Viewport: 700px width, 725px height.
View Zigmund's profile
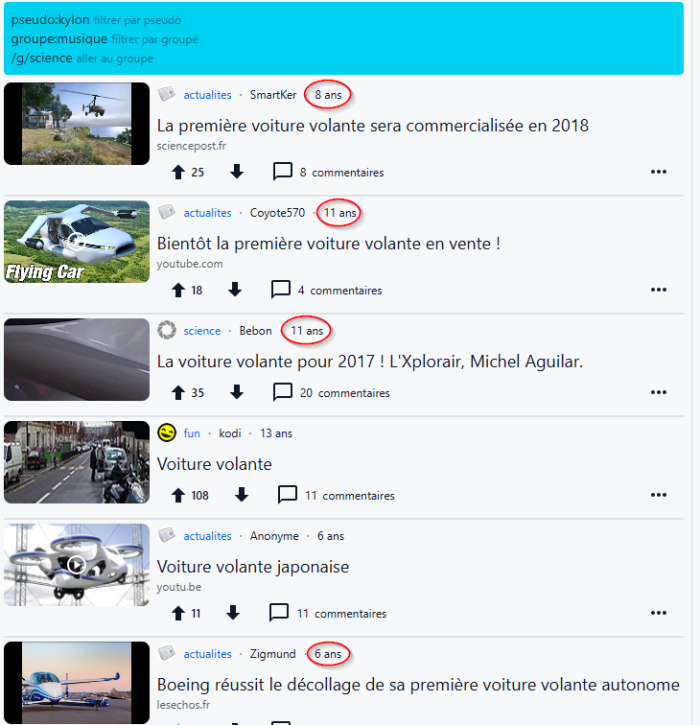[272, 654]
